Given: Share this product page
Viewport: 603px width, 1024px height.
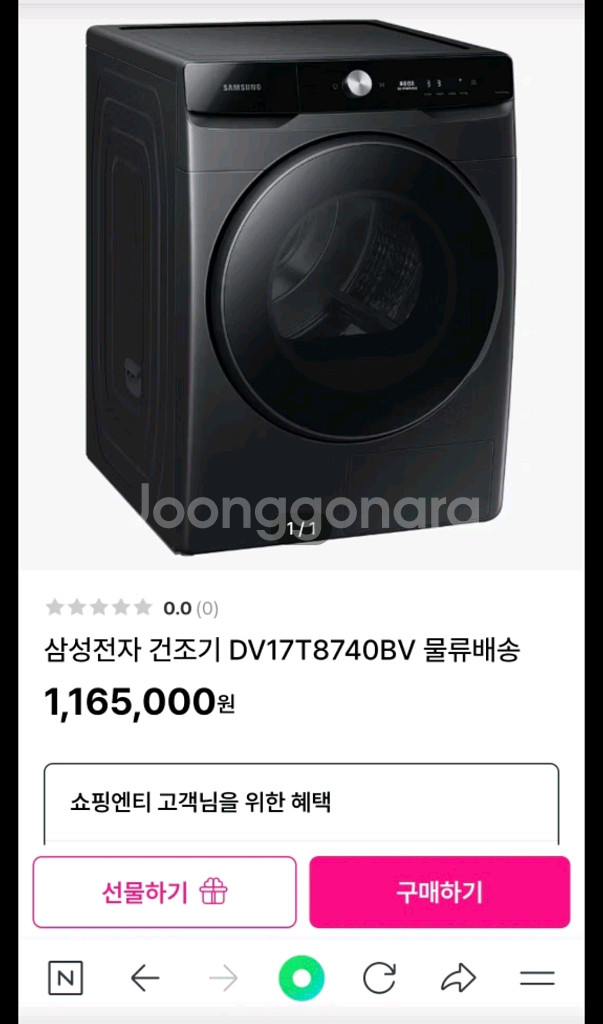Looking at the screenshot, I should 458,977.
